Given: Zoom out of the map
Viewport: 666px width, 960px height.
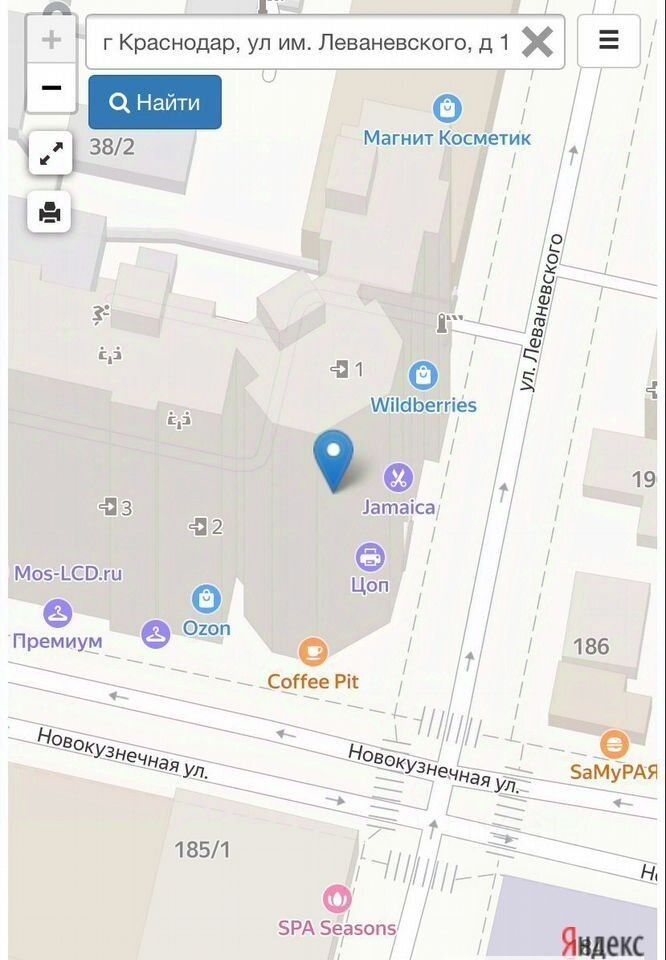Looking at the screenshot, I should point(51,88).
